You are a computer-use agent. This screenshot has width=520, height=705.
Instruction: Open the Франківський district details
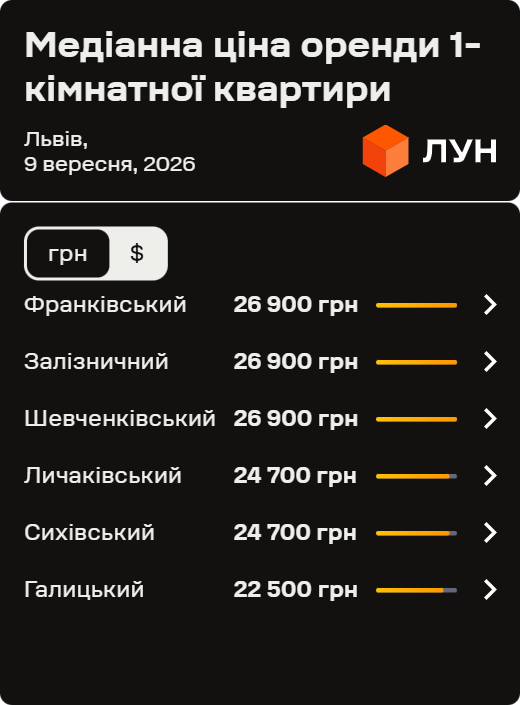pos(260,305)
